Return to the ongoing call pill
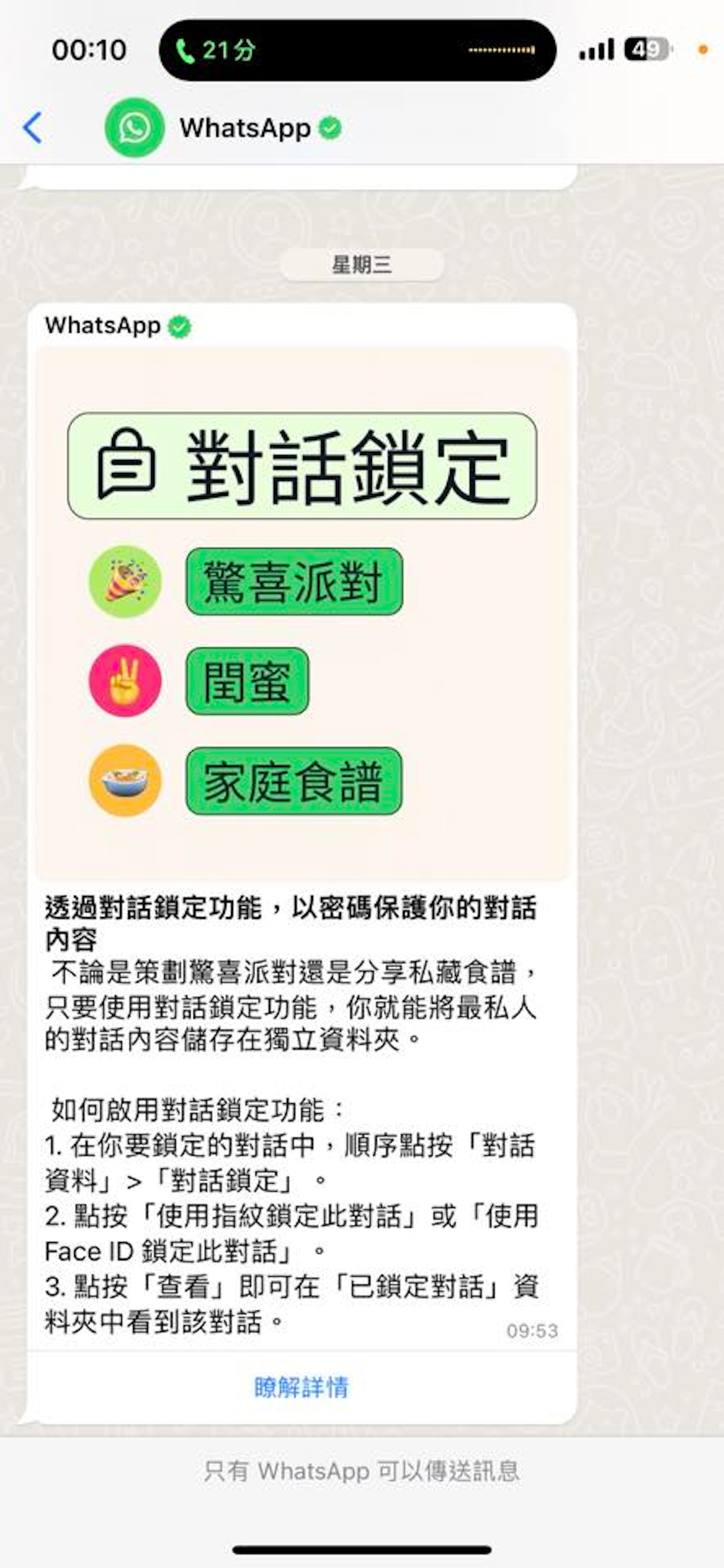The height and width of the screenshot is (1568, 724). tap(357, 50)
